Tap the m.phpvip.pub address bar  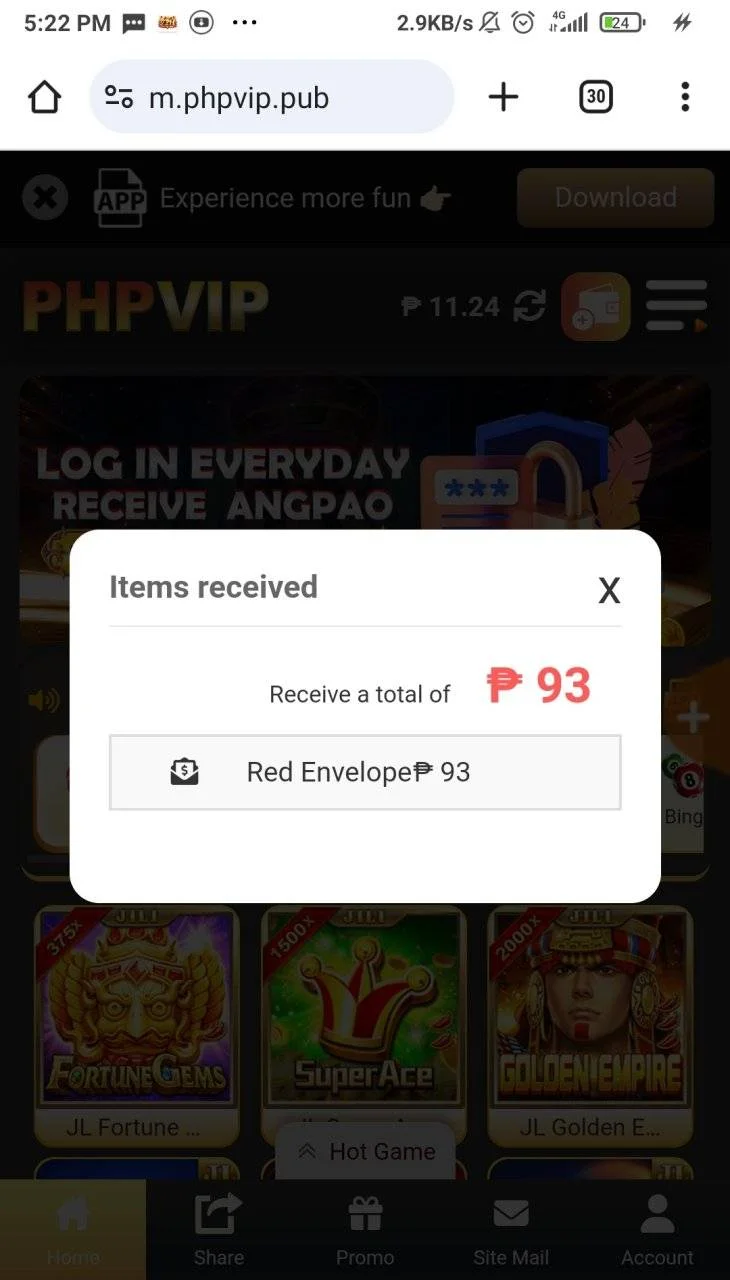pyautogui.click(x=271, y=97)
